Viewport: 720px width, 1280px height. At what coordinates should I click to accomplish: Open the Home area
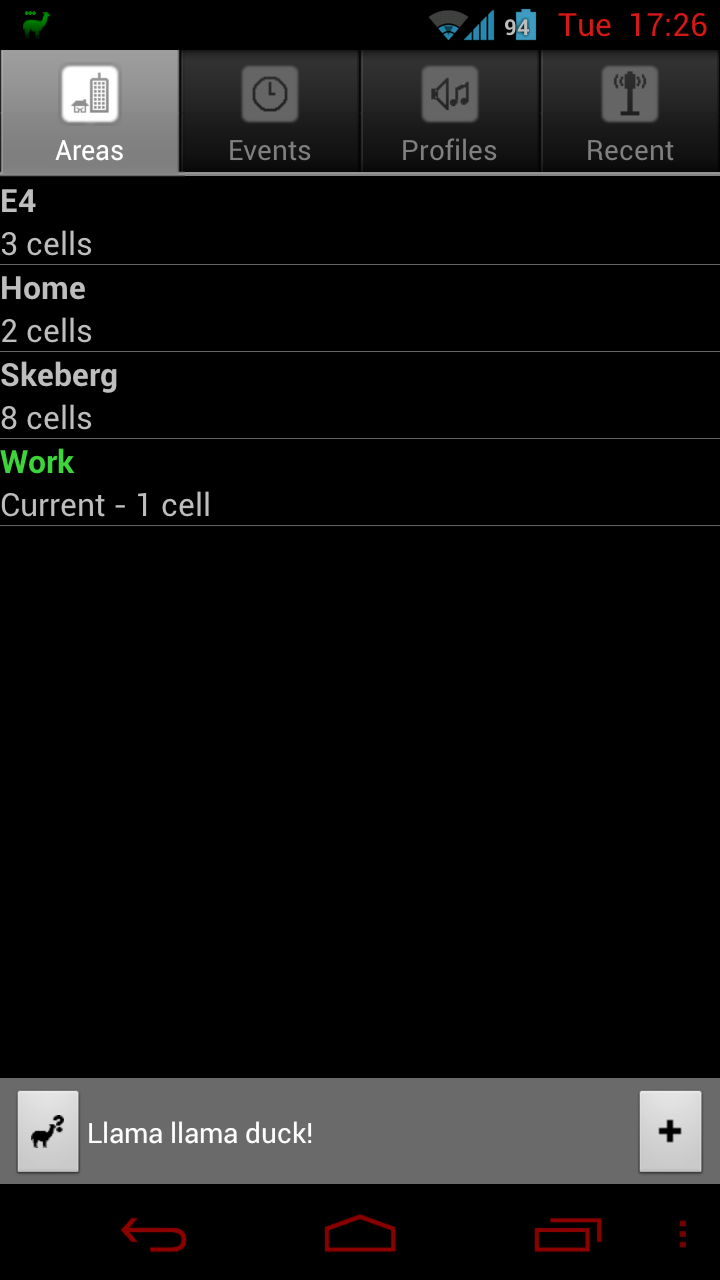pos(360,309)
